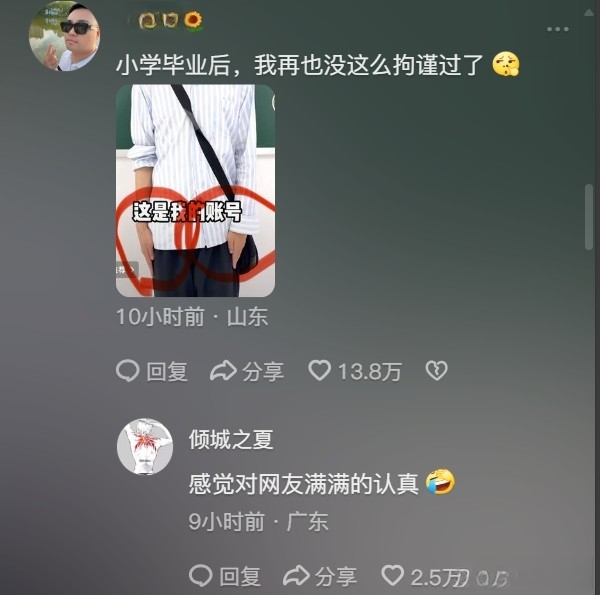This screenshot has width=600, height=595.
Task: Like 倾城之夏's comment with 2.5万 likes
Action: tap(393, 575)
